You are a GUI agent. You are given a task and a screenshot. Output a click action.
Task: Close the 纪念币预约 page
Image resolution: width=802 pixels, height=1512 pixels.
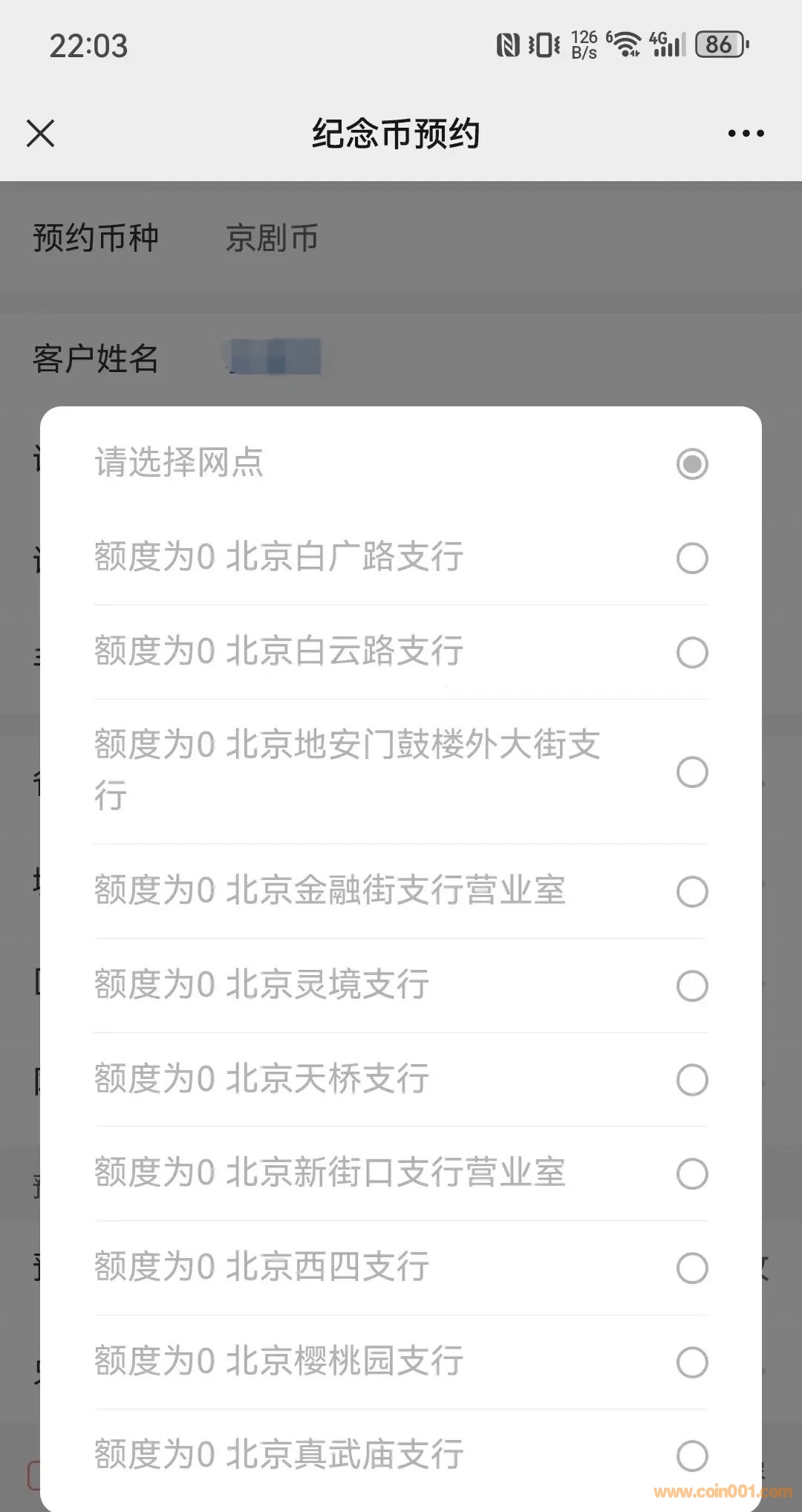41,134
